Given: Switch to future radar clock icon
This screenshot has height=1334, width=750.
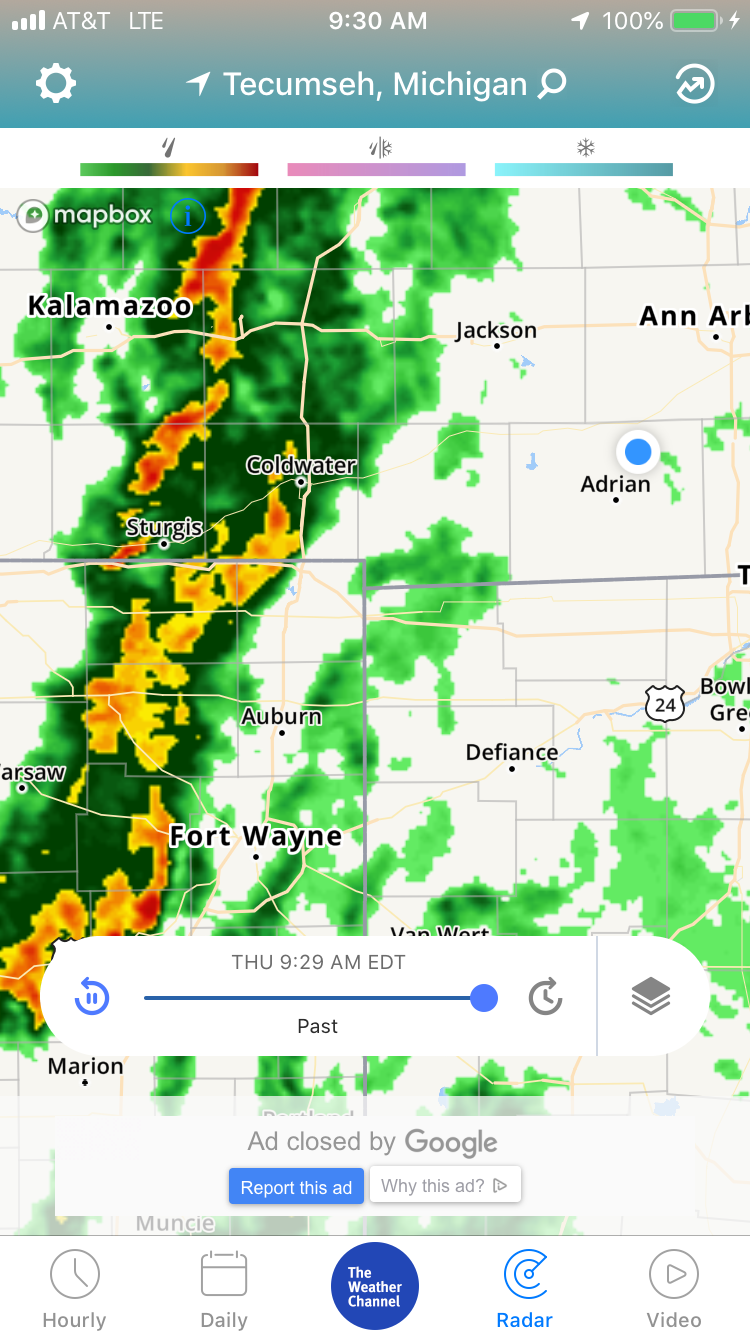Looking at the screenshot, I should (x=545, y=997).
